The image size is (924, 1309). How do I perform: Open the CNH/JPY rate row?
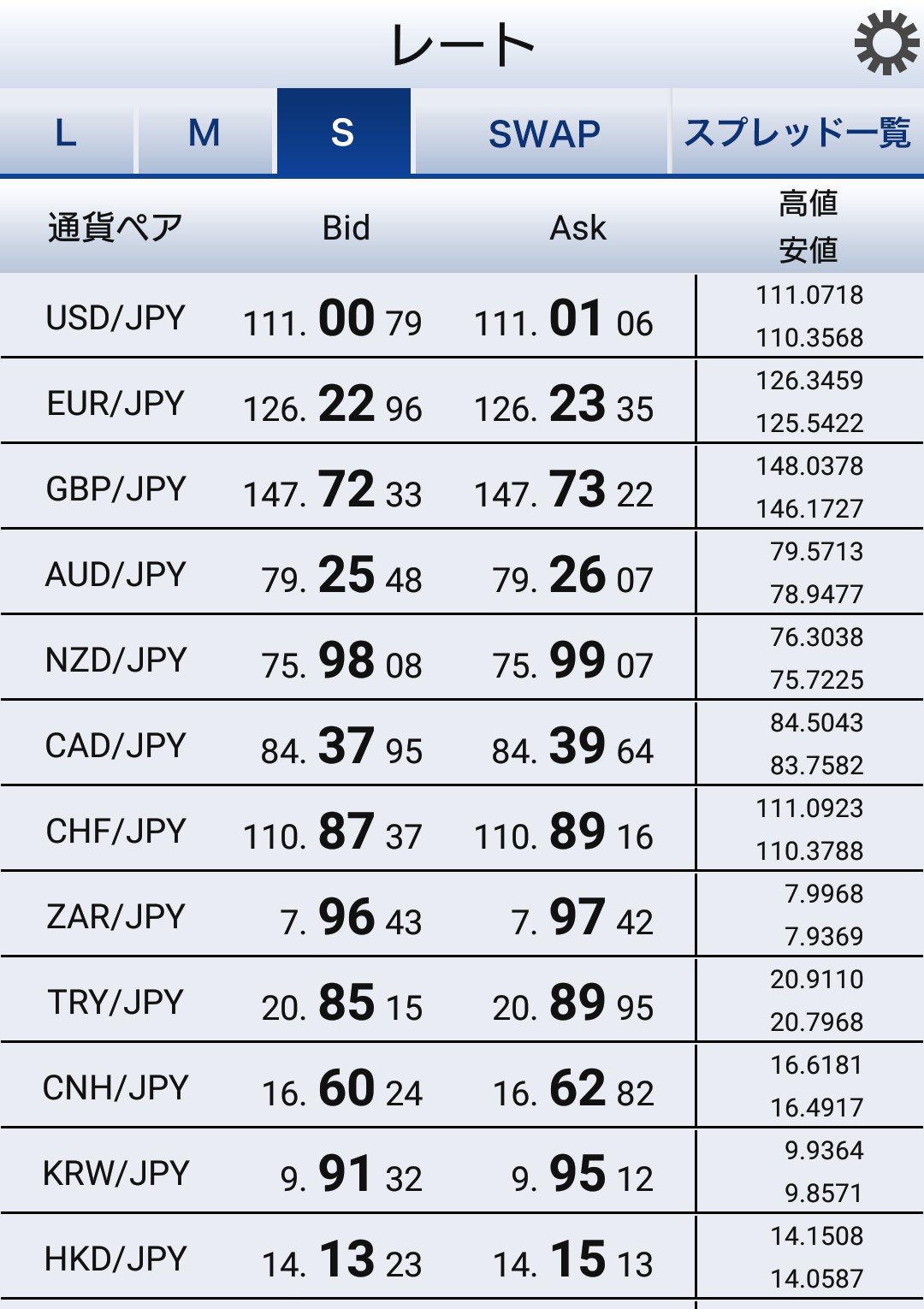click(115, 1087)
